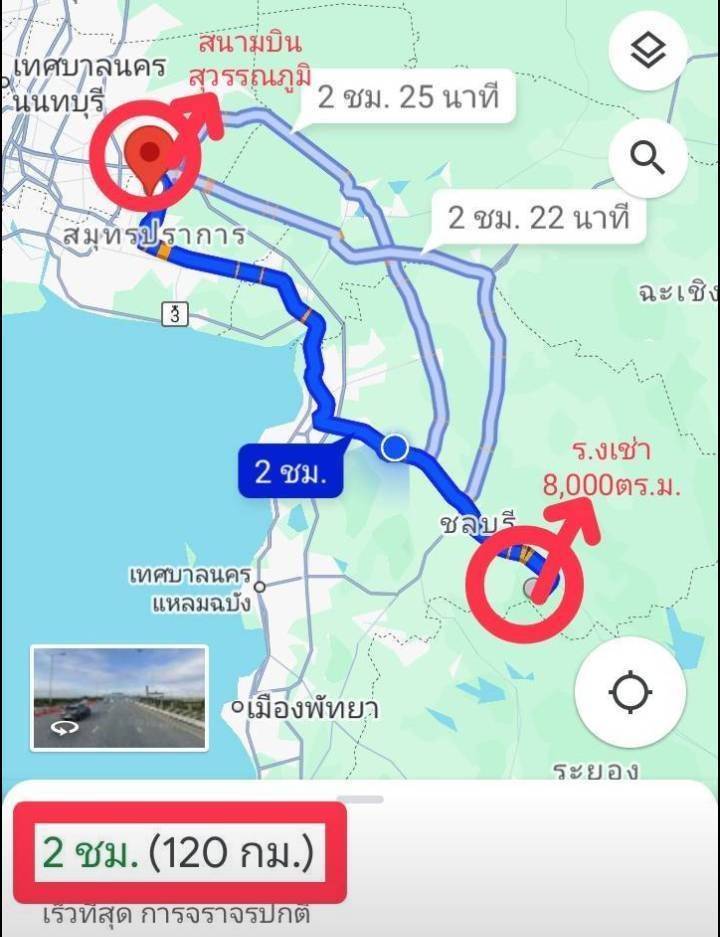Image resolution: width=720 pixels, height=937 pixels.
Task: Open the map layers selector
Action: [649, 51]
